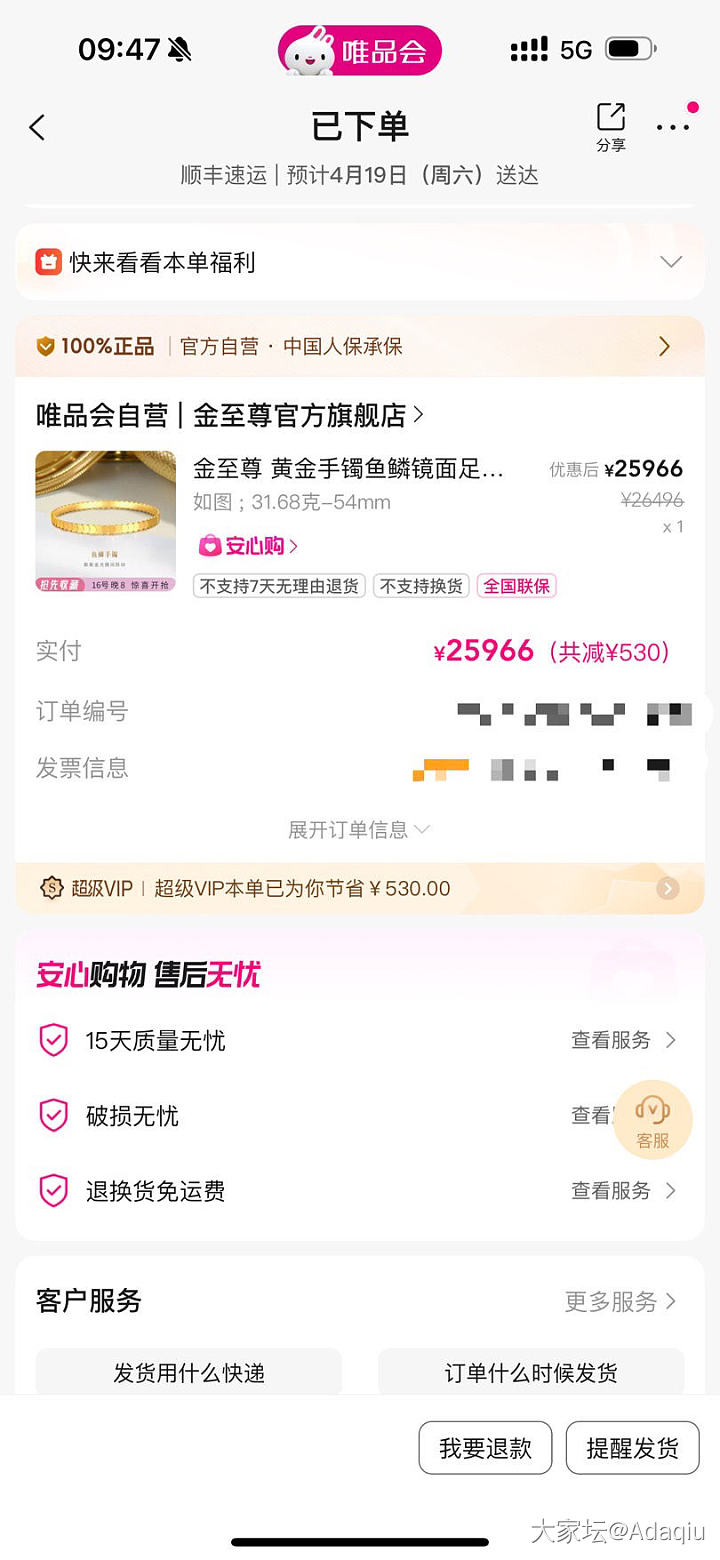This screenshot has width=720, height=1560.
Task: Tap 提醒发货 to remind shipment
Action: click(x=632, y=1447)
